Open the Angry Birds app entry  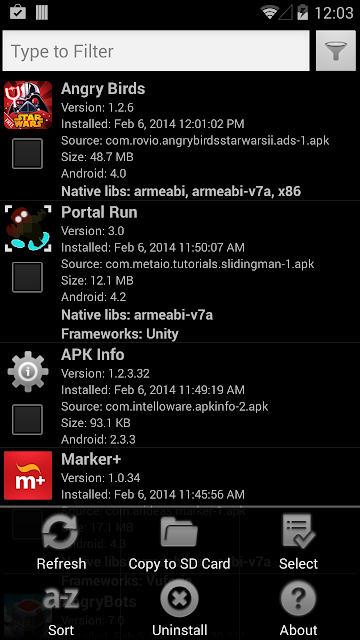point(180,139)
